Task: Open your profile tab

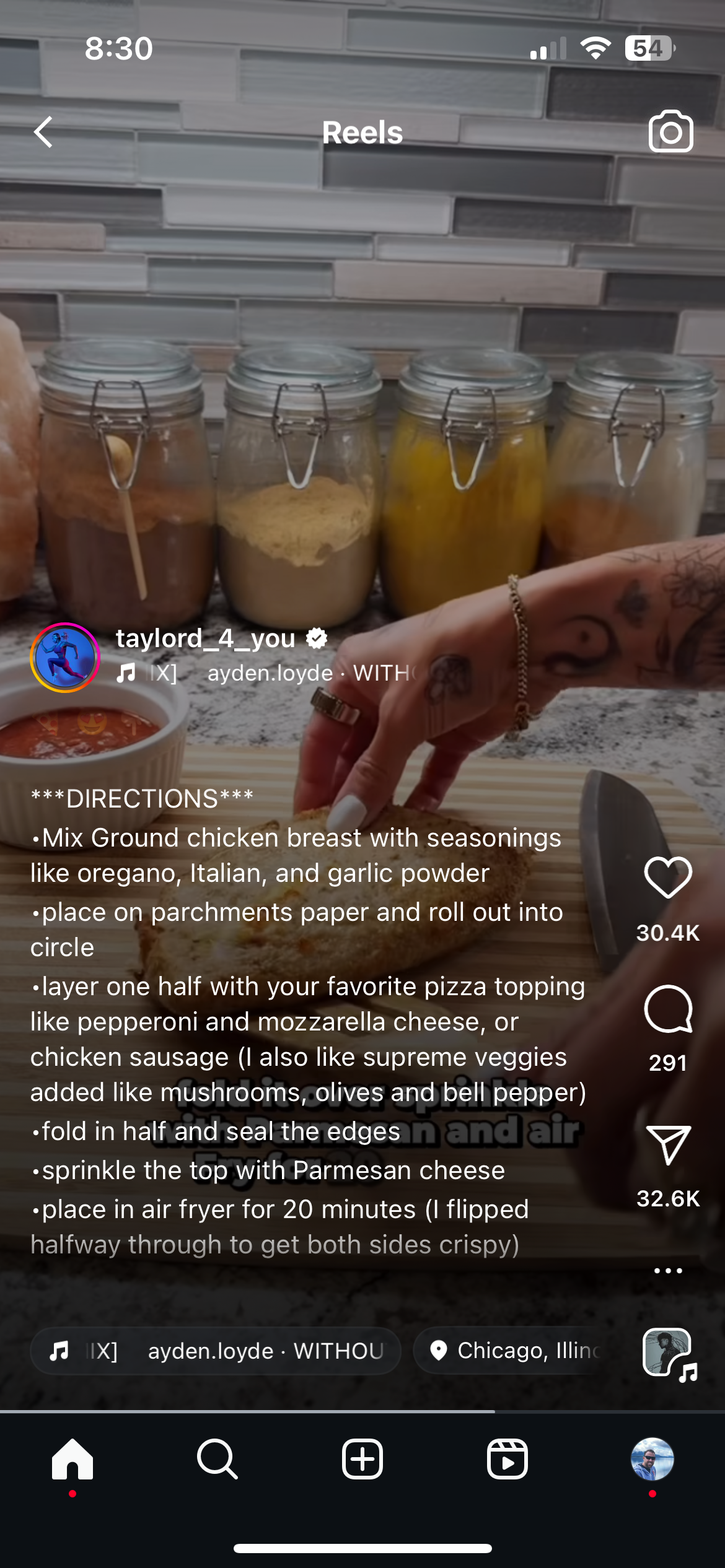Action: pos(652,1459)
